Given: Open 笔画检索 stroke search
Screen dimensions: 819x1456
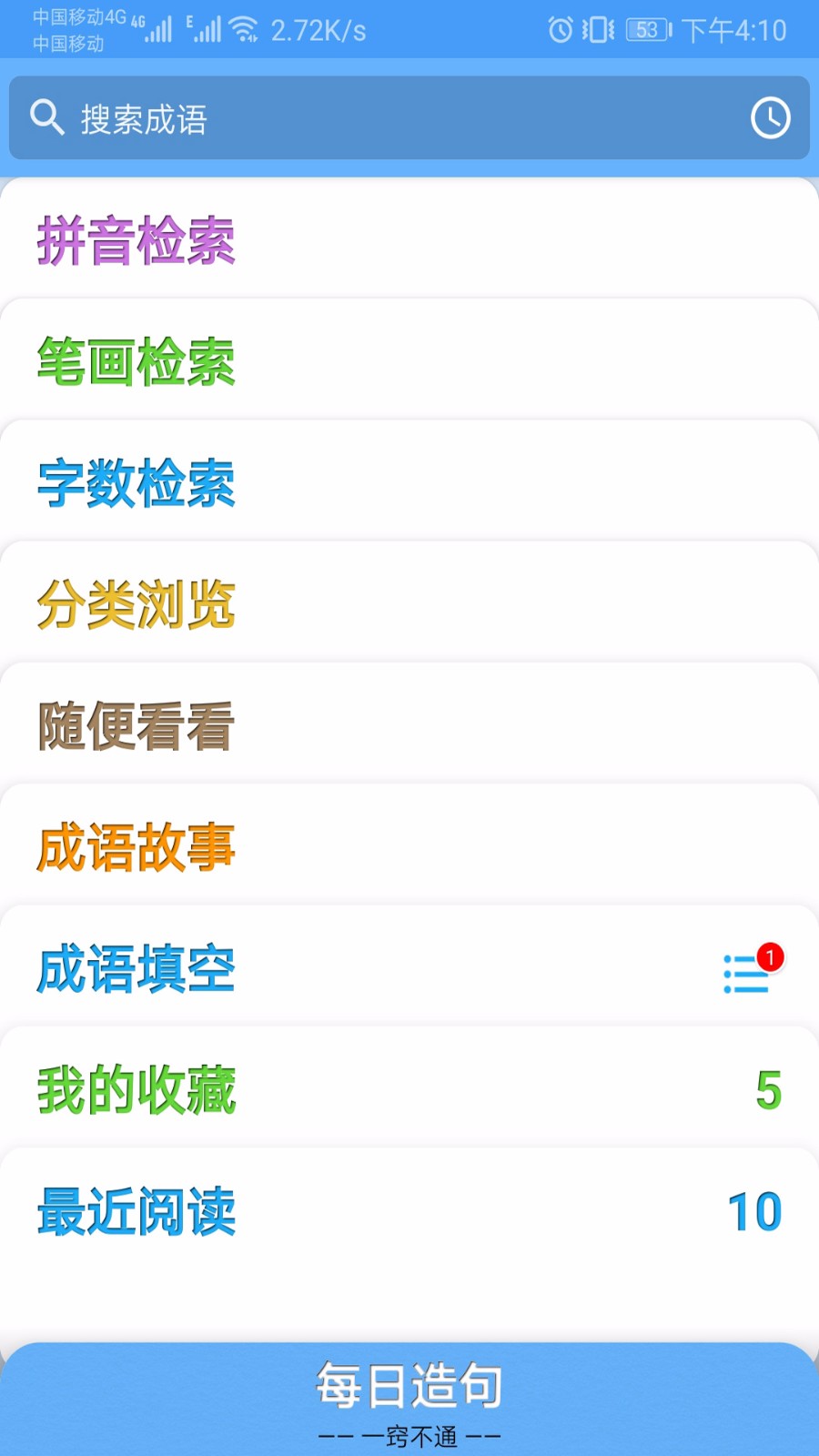Looking at the screenshot, I should coord(135,362).
